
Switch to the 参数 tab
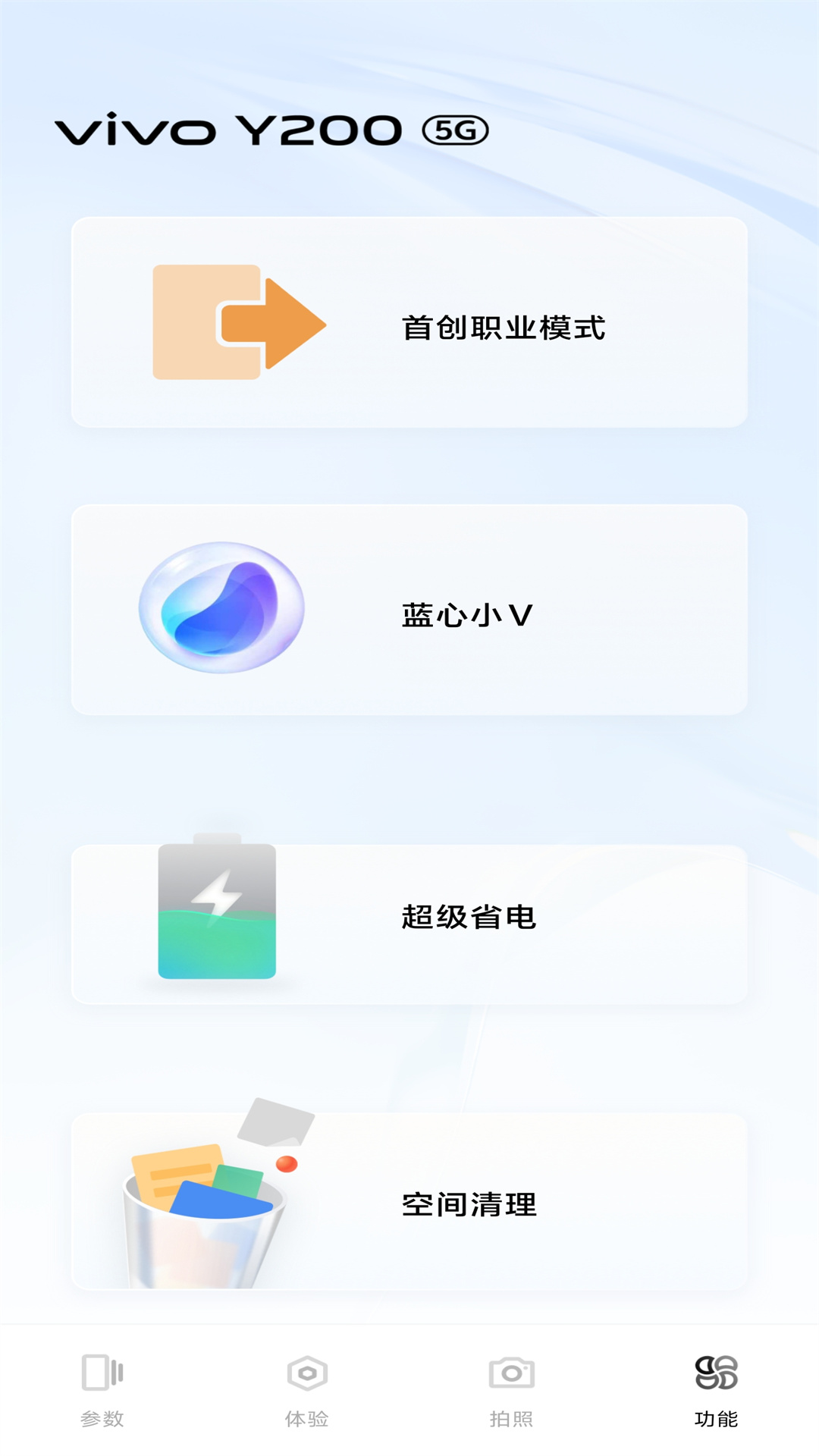click(102, 1391)
